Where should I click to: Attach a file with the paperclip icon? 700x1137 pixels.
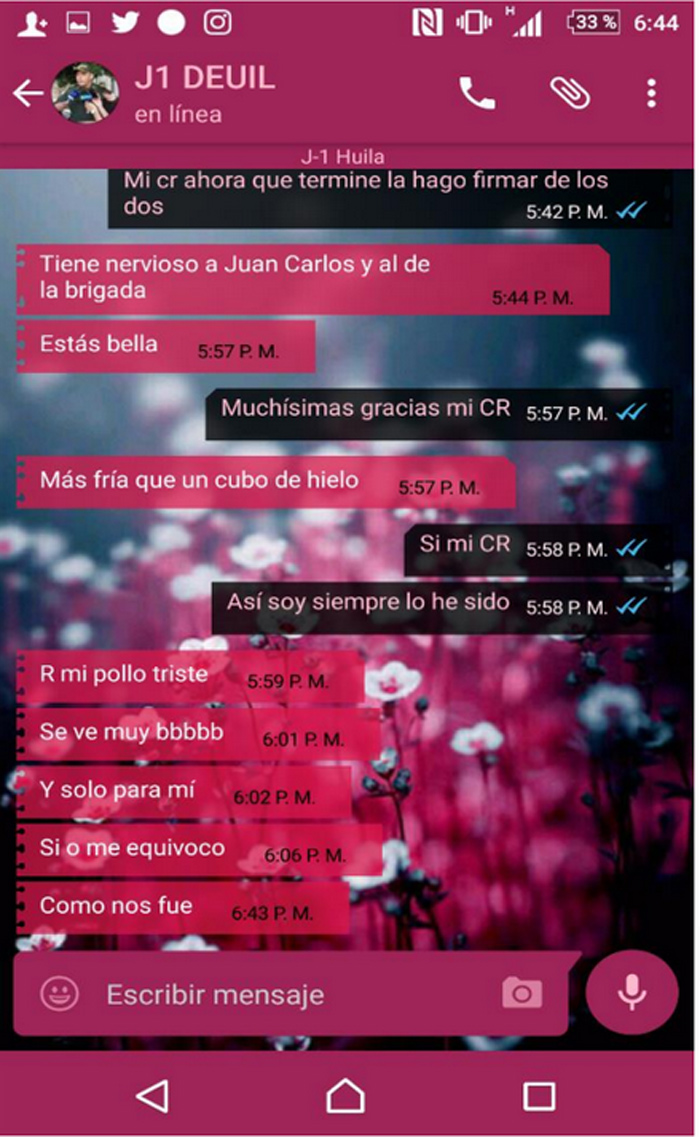click(x=569, y=93)
